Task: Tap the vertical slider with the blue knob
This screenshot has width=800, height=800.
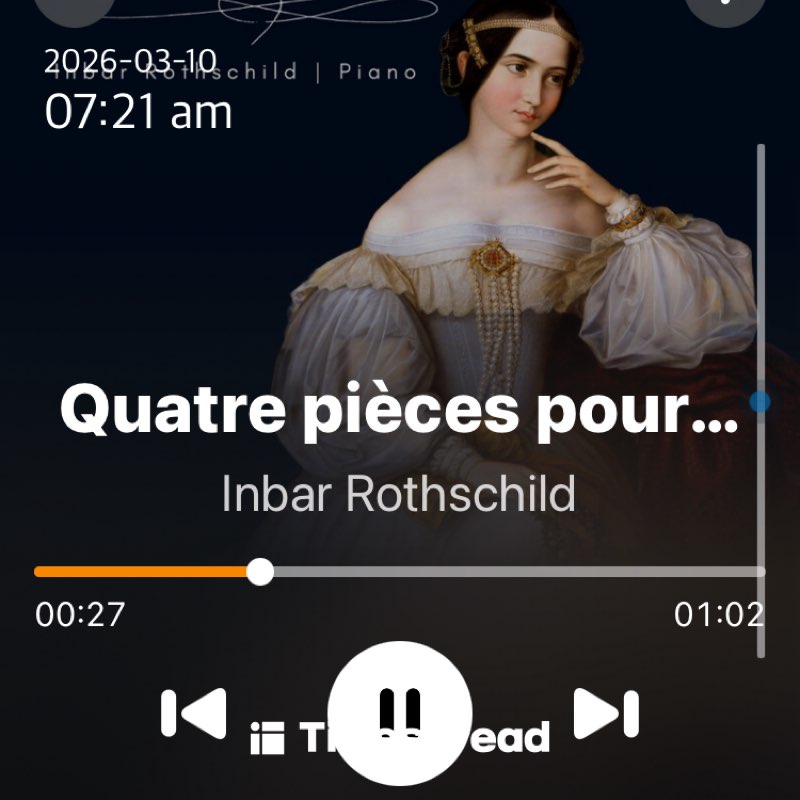Action: pos(760,401)
